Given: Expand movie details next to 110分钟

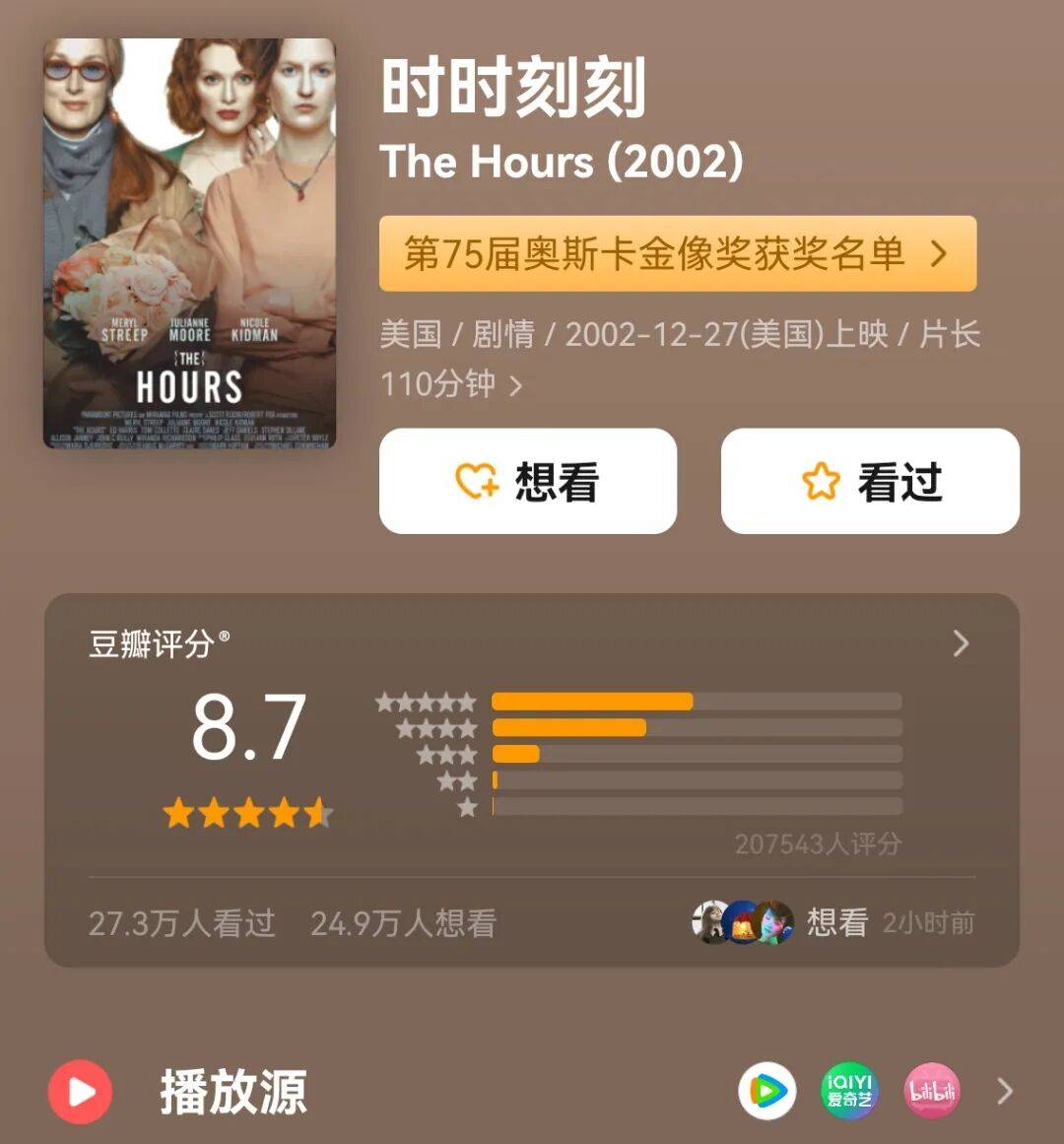Looking at the screenshot, I should 515,385.
